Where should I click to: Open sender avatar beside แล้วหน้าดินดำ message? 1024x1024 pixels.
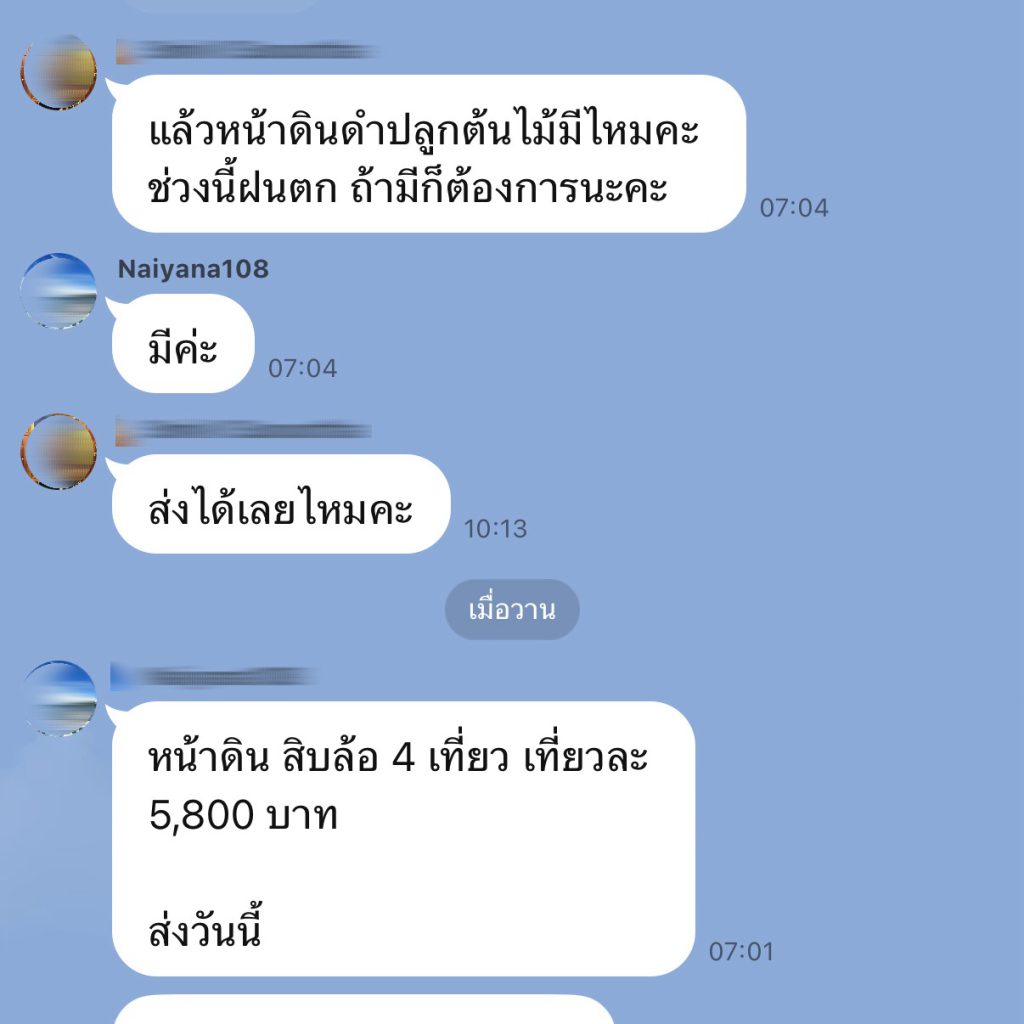point(58,71)
